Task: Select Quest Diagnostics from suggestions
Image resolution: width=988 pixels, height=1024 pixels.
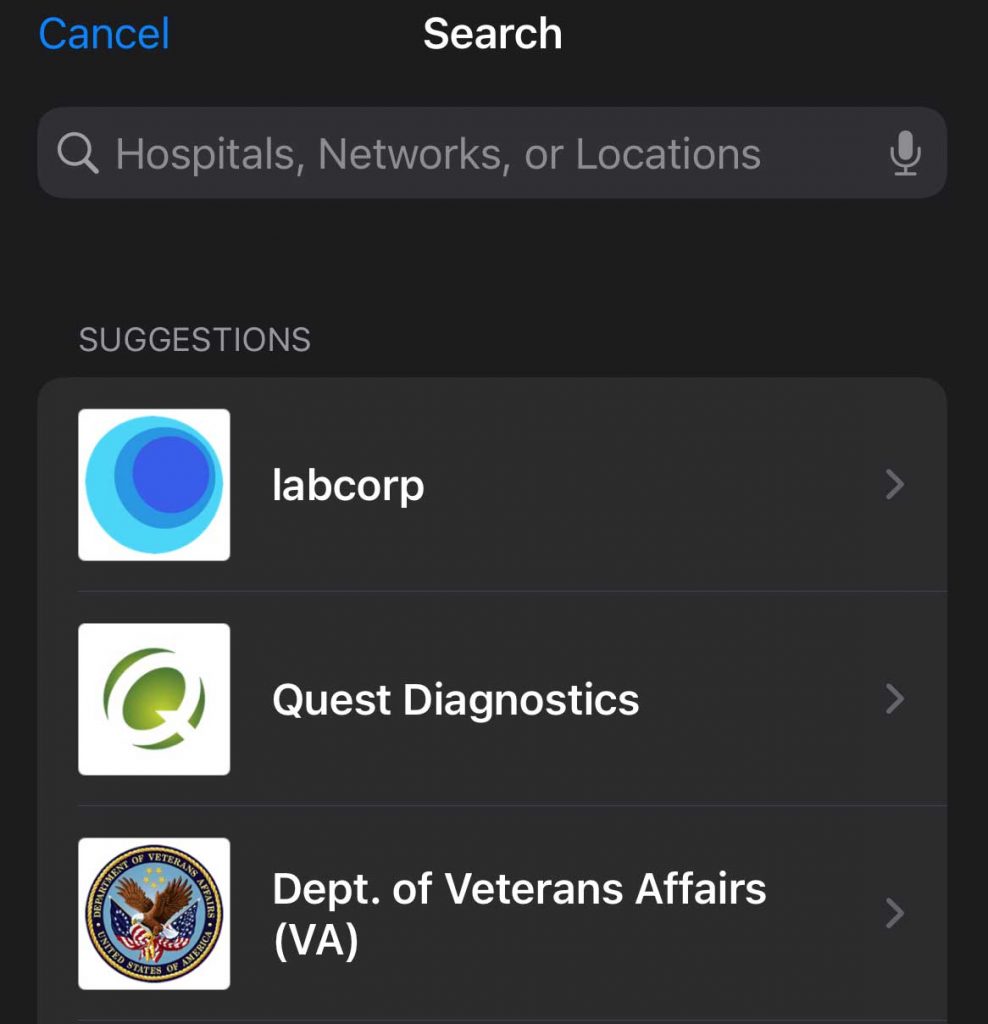Action: point(492,699)
